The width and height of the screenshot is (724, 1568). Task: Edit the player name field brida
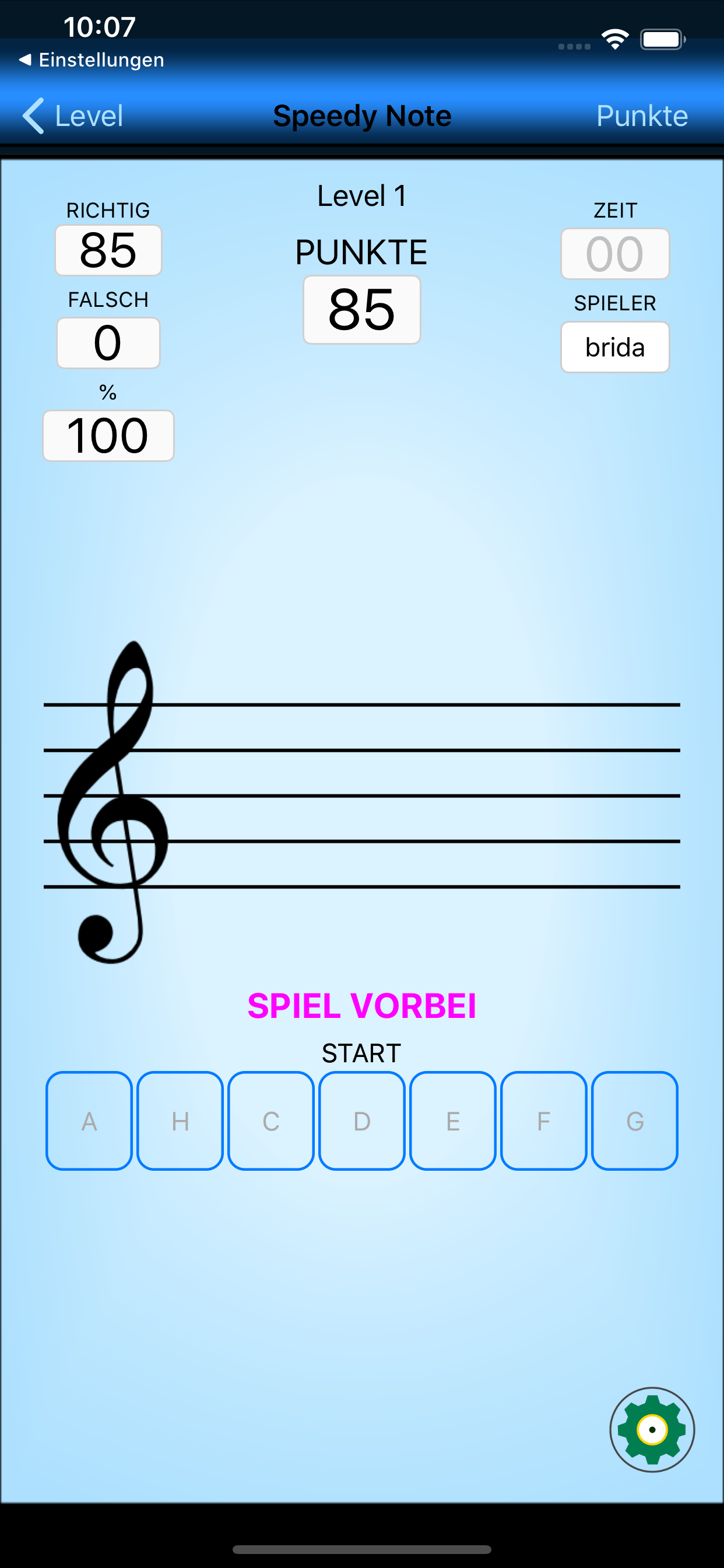pos(615,347)
